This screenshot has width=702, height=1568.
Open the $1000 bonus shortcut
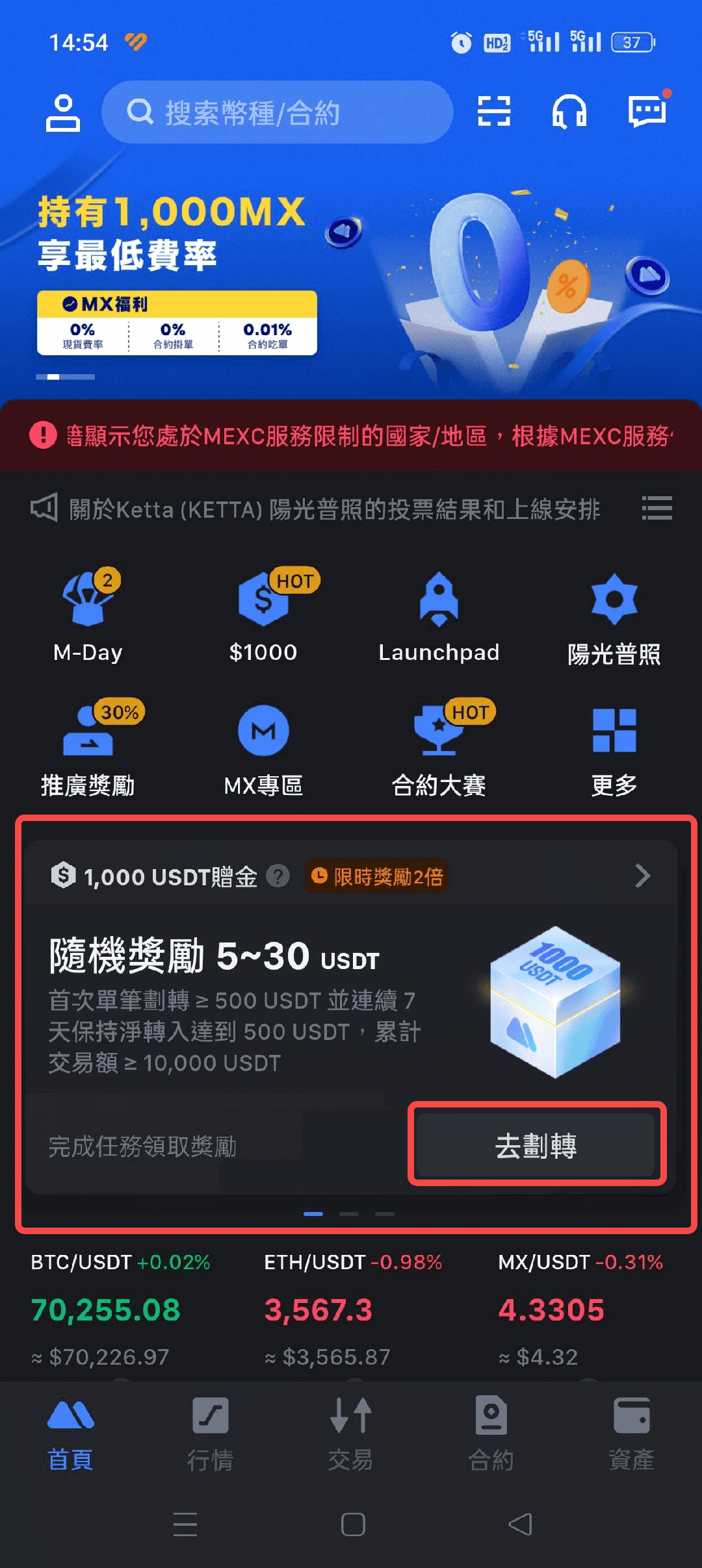(x=263, y=617)
